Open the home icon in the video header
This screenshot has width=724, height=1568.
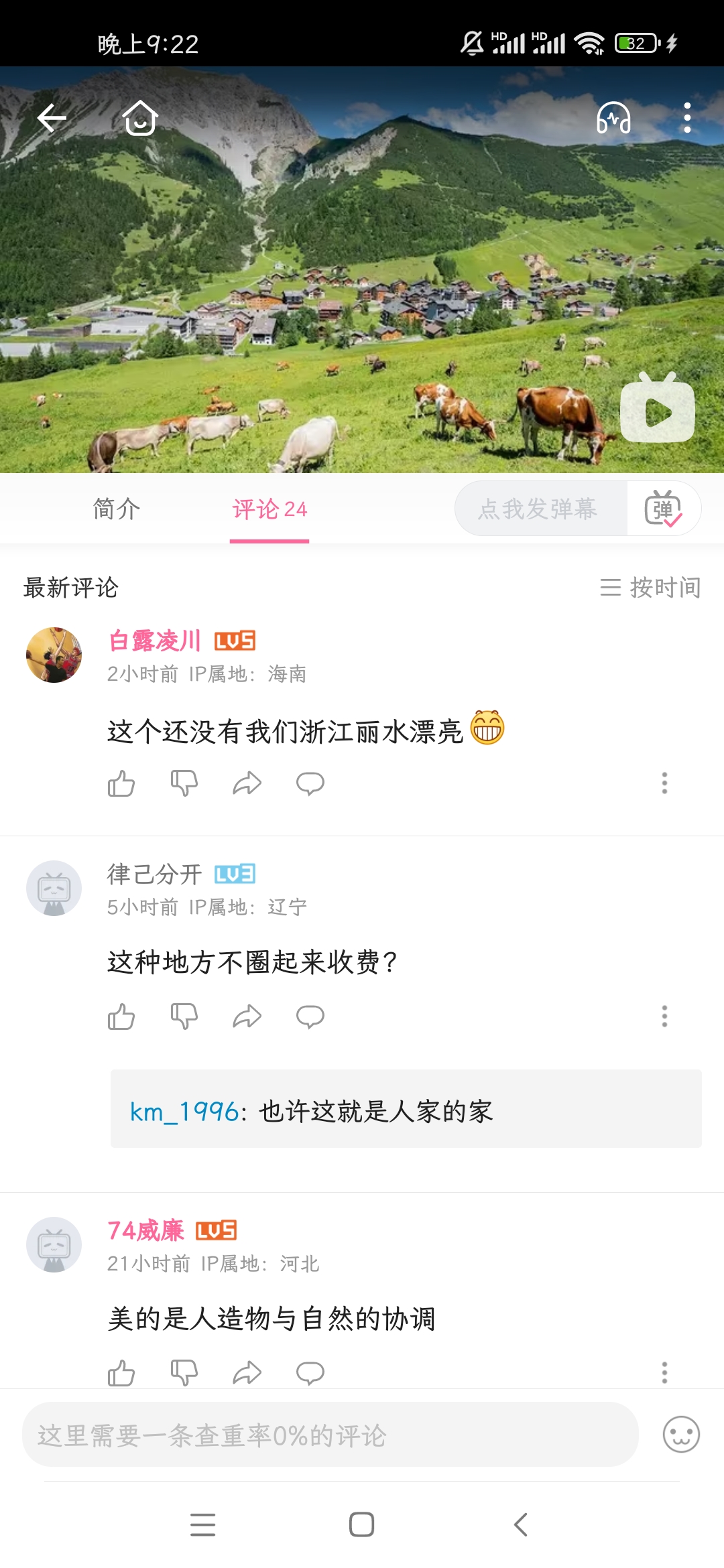(x=140, y=118)
